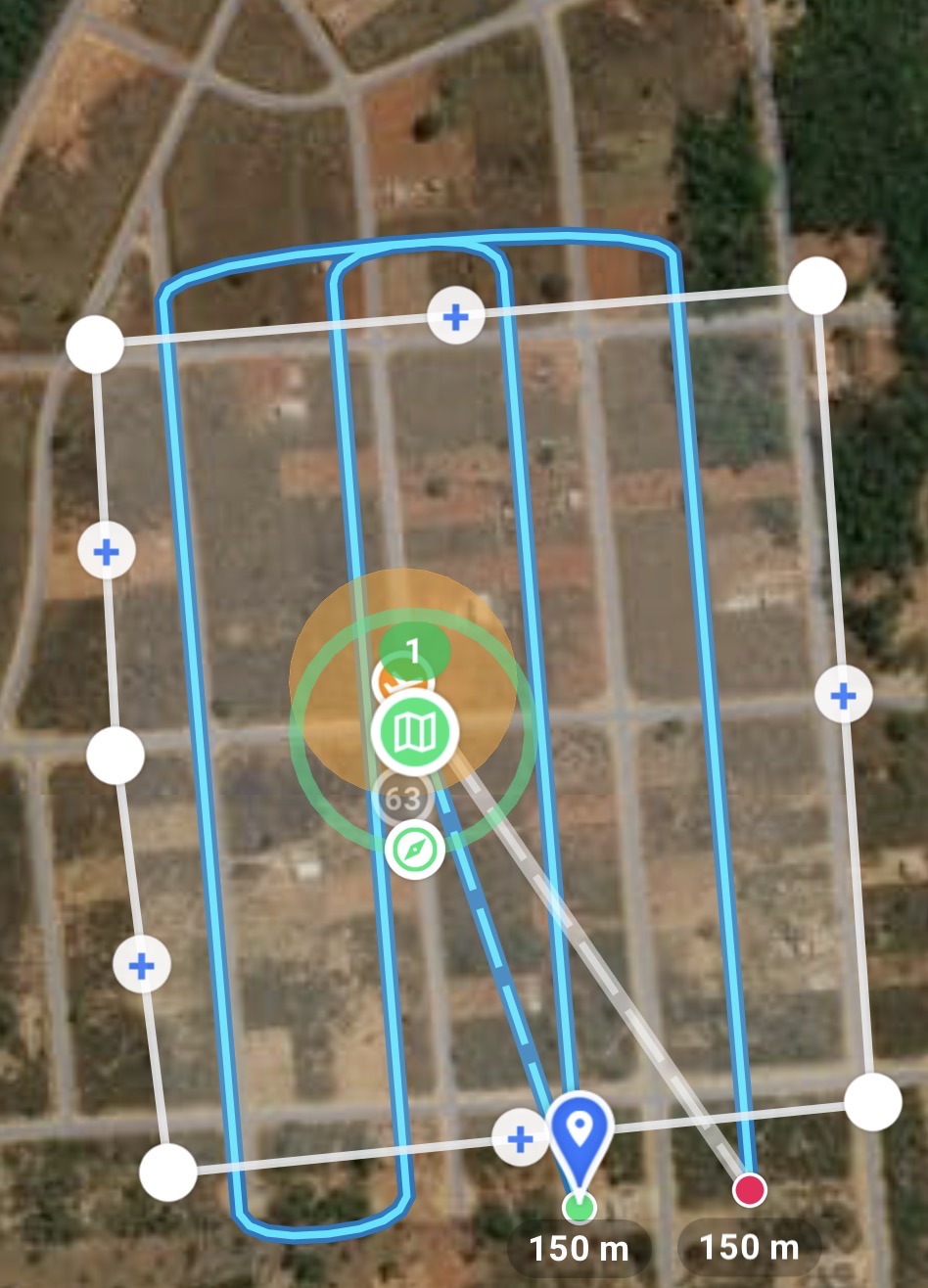Select the polygon's top-left corner handle
Image resolution: width=928 pixels, height=1288 pixels.
pos(95,345)
